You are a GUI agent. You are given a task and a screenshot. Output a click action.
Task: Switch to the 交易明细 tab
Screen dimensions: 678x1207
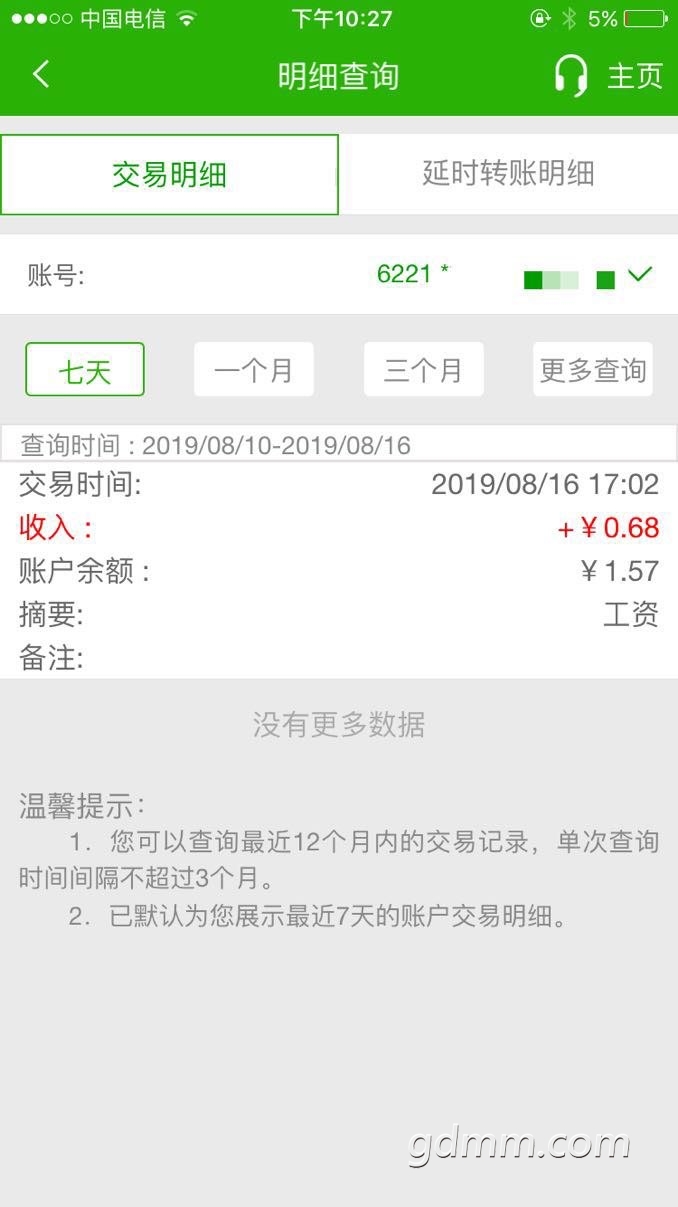tap(170, 175)
